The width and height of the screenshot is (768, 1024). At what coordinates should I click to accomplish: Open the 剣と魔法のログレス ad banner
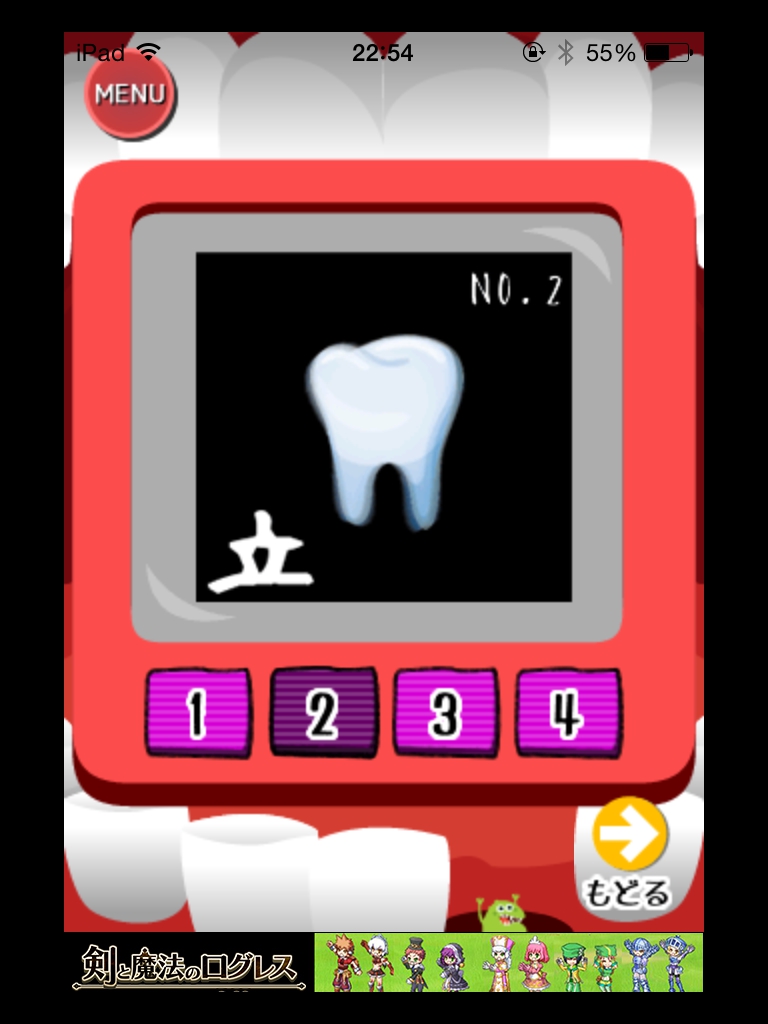coord(384,964)
